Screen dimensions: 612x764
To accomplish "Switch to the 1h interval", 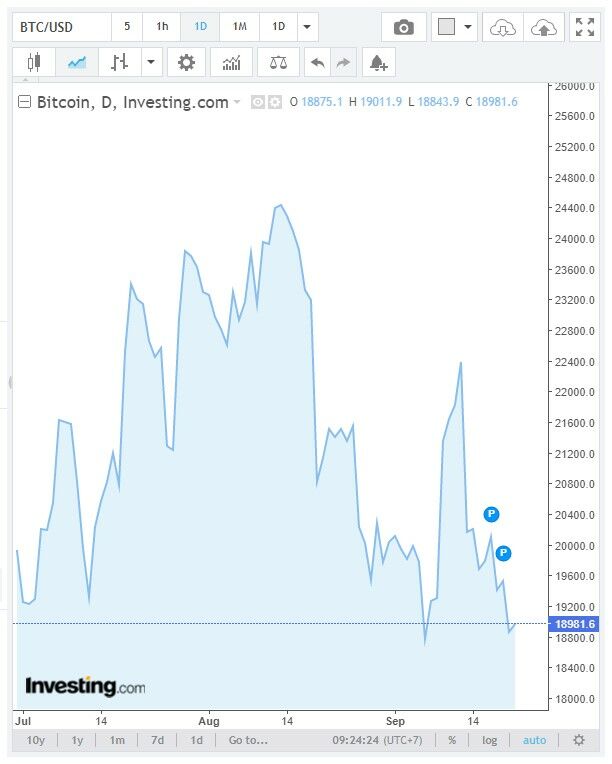I will coord(162,27).
